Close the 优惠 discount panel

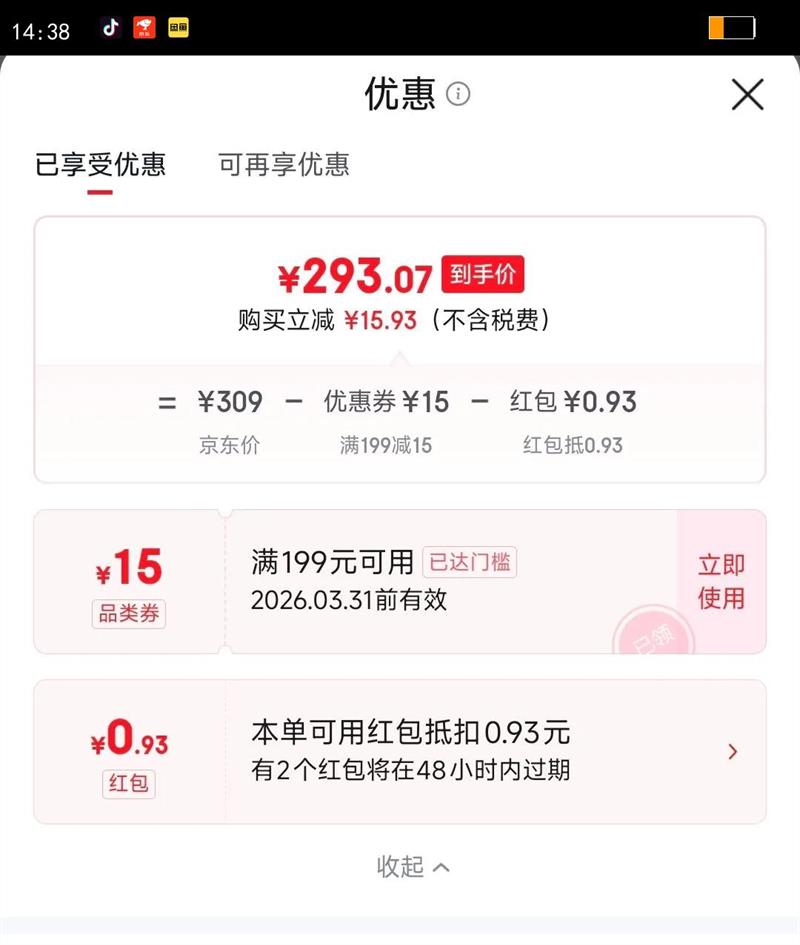tap(747, 95)
